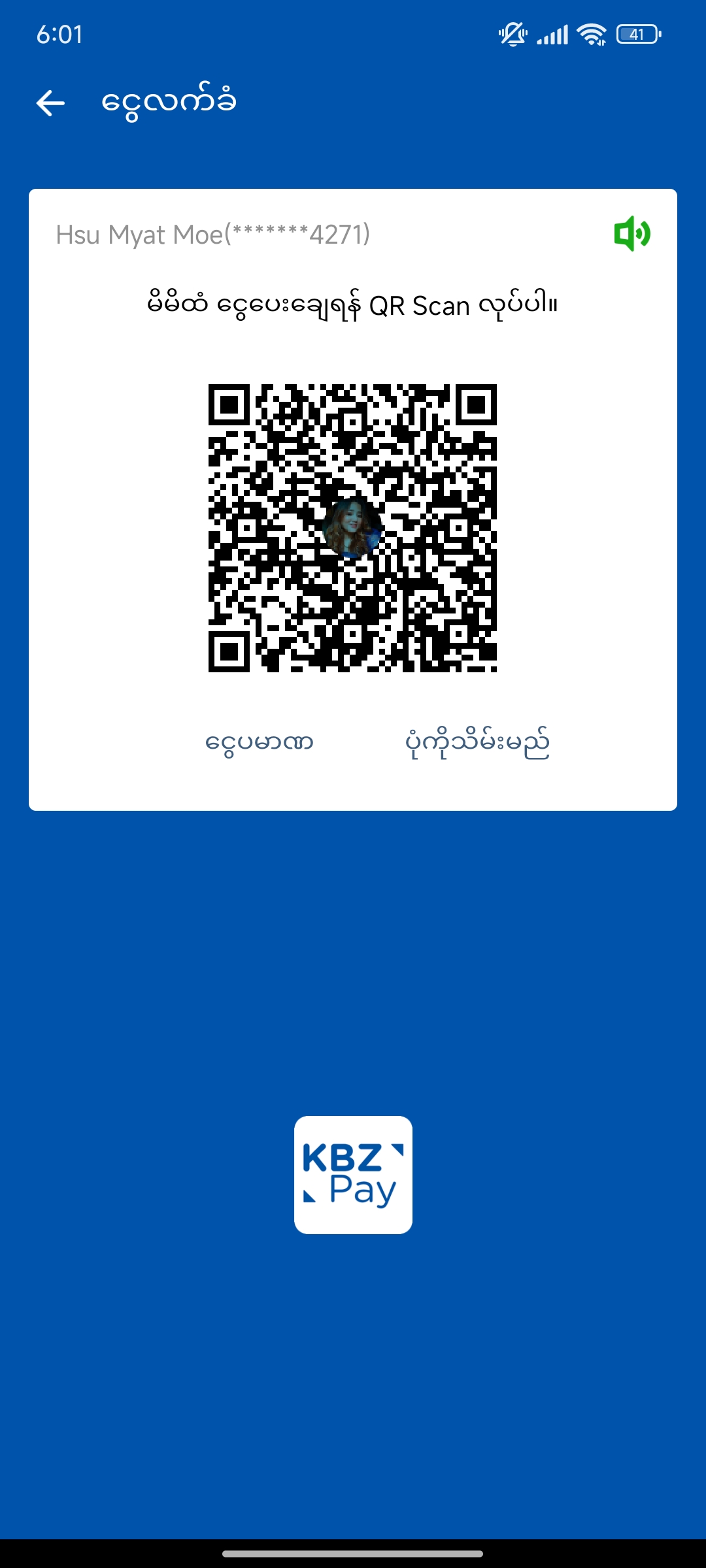Tap ငွေပမာဏ to set amount
The width and height of the screenshot is (706, 1568).
[x=260, y=743]
